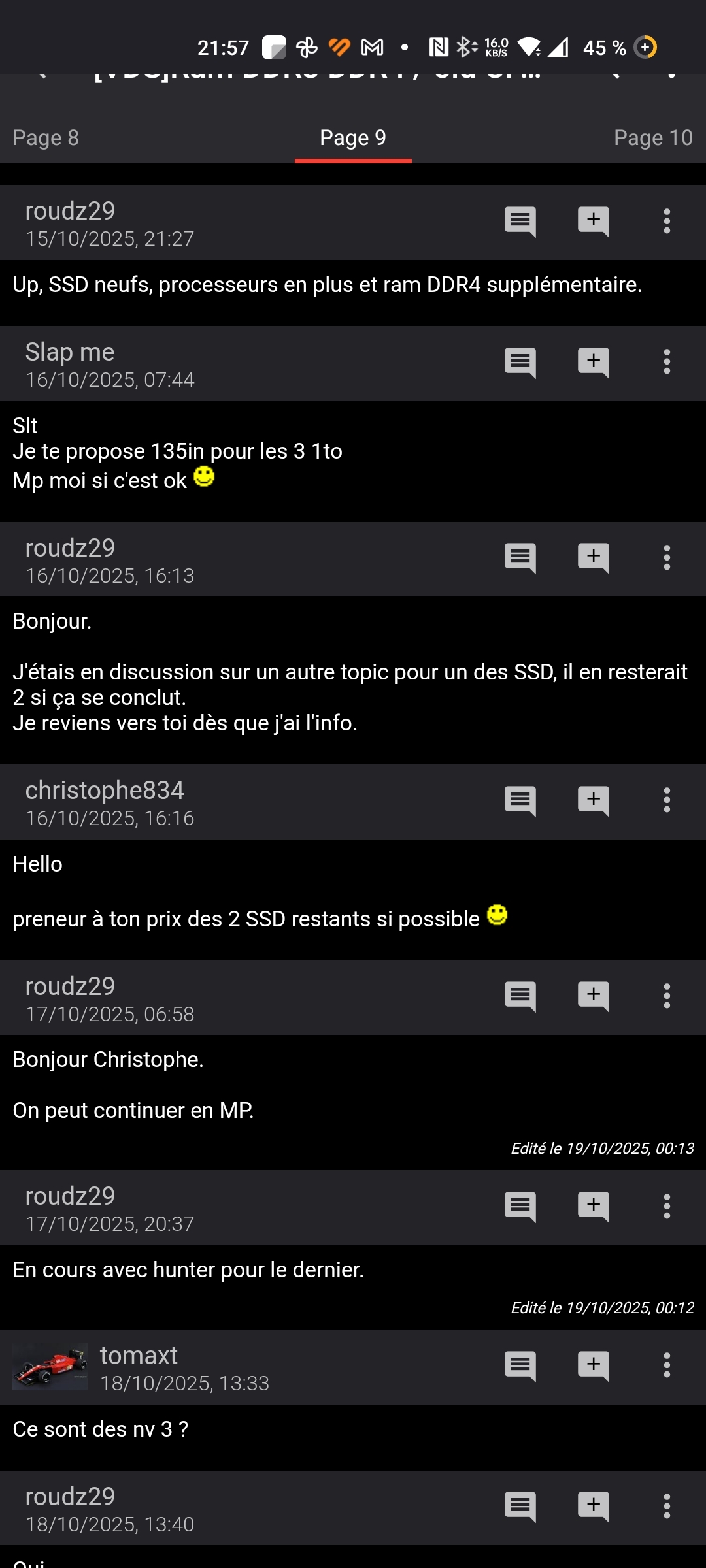View tomaxt's avatar picture
The width and height of the screenshot is (706, 1568).
click(50, 1366)
